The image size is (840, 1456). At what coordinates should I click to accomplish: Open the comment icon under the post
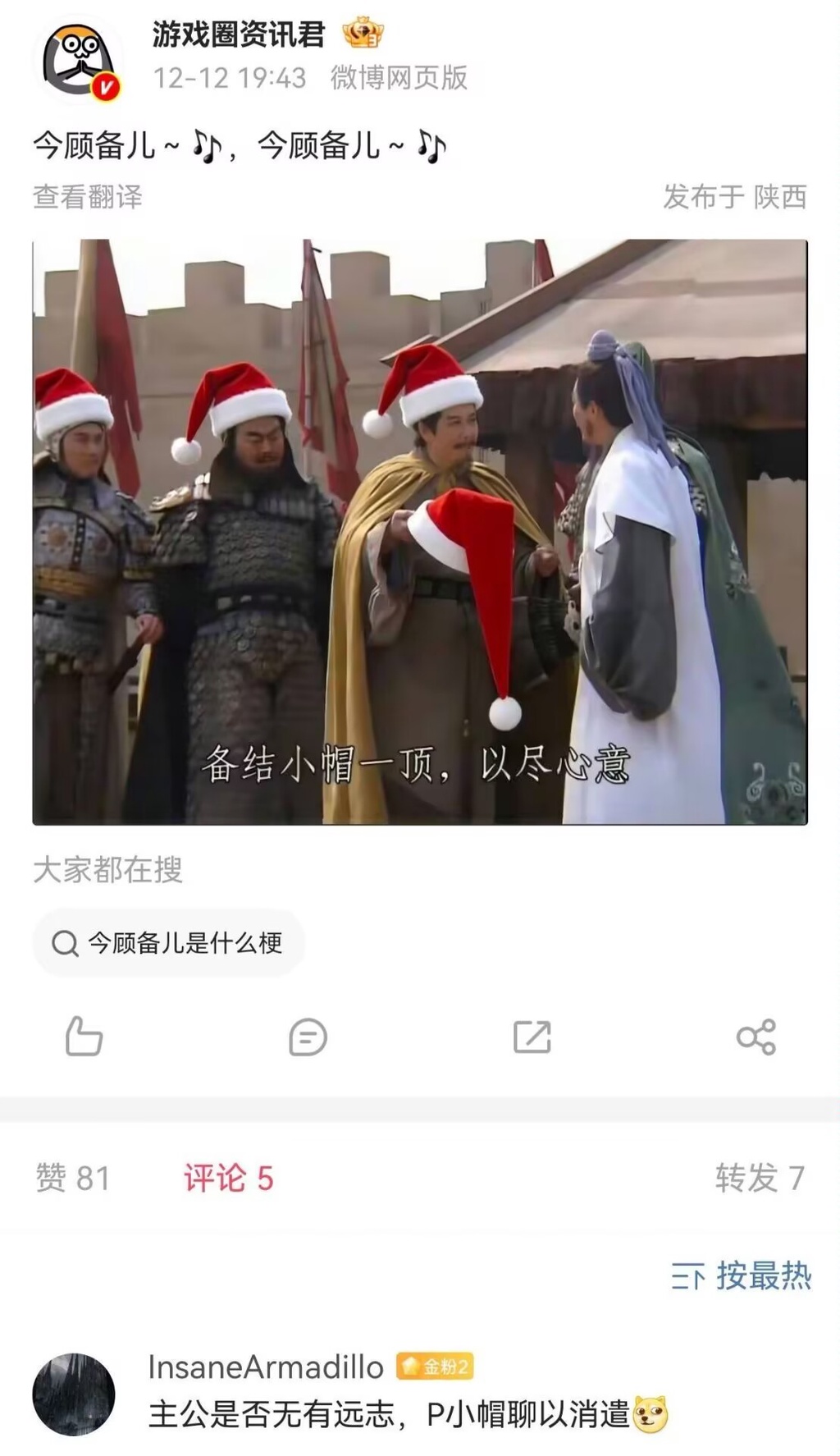click(308, 1037)
